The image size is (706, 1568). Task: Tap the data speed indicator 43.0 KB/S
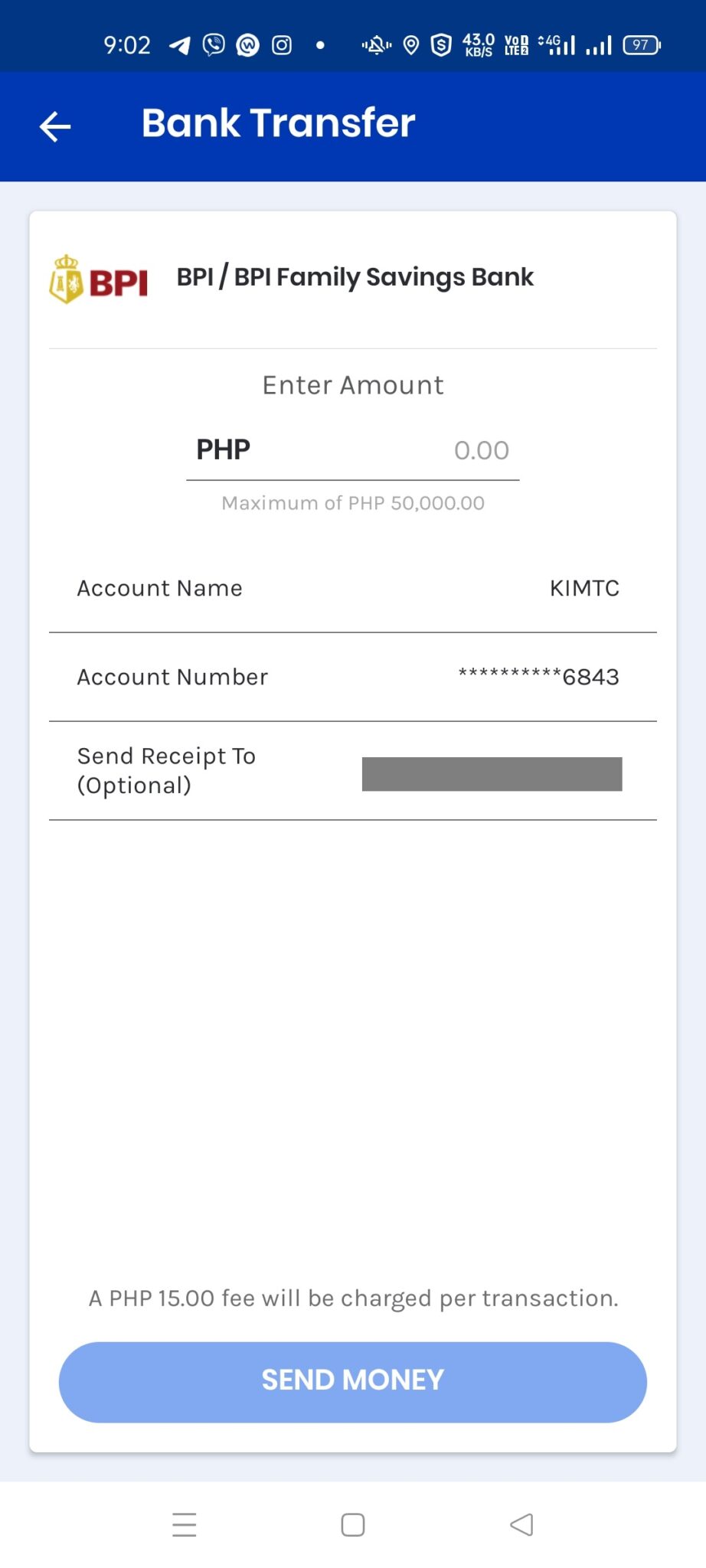tap(477, 44)
